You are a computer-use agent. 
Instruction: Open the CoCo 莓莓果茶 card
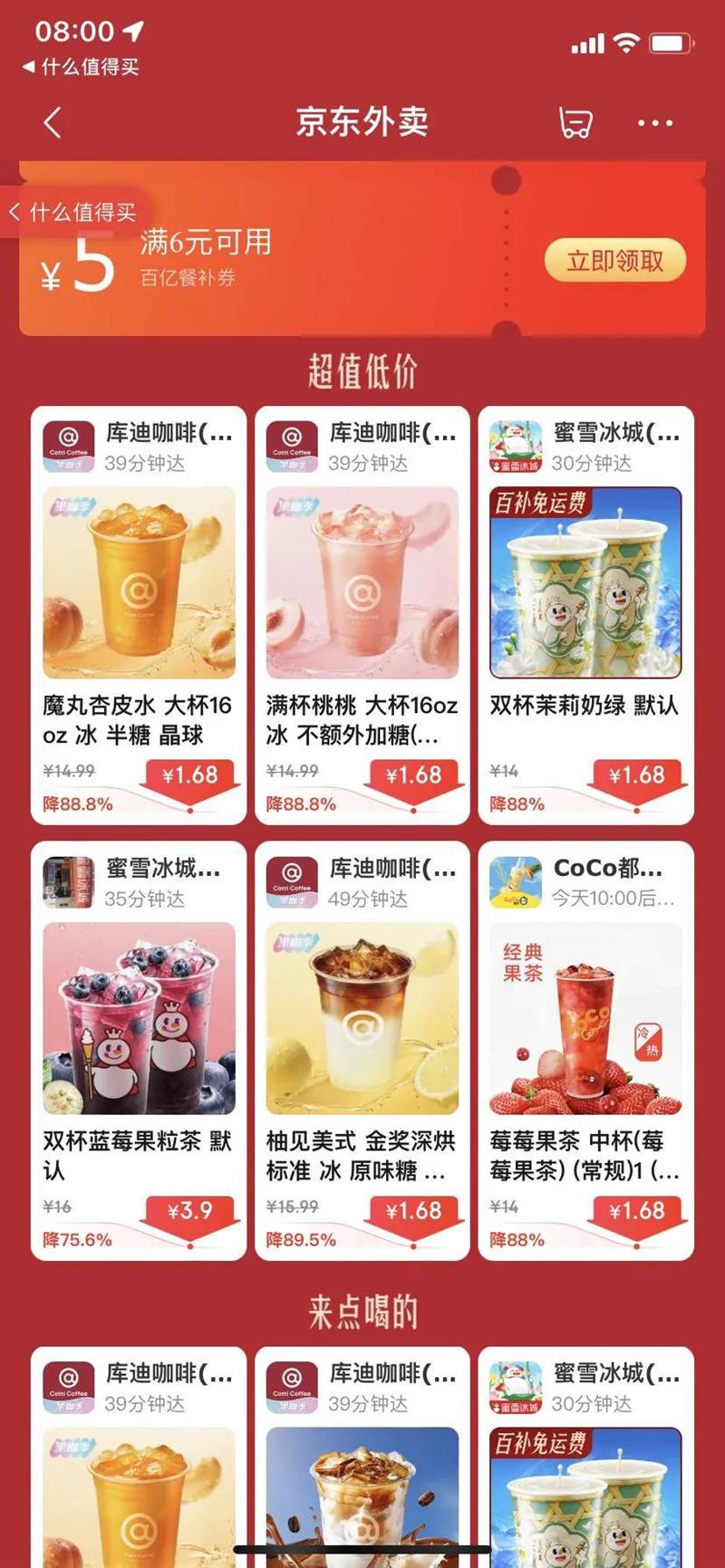[x=585, y=1051]
